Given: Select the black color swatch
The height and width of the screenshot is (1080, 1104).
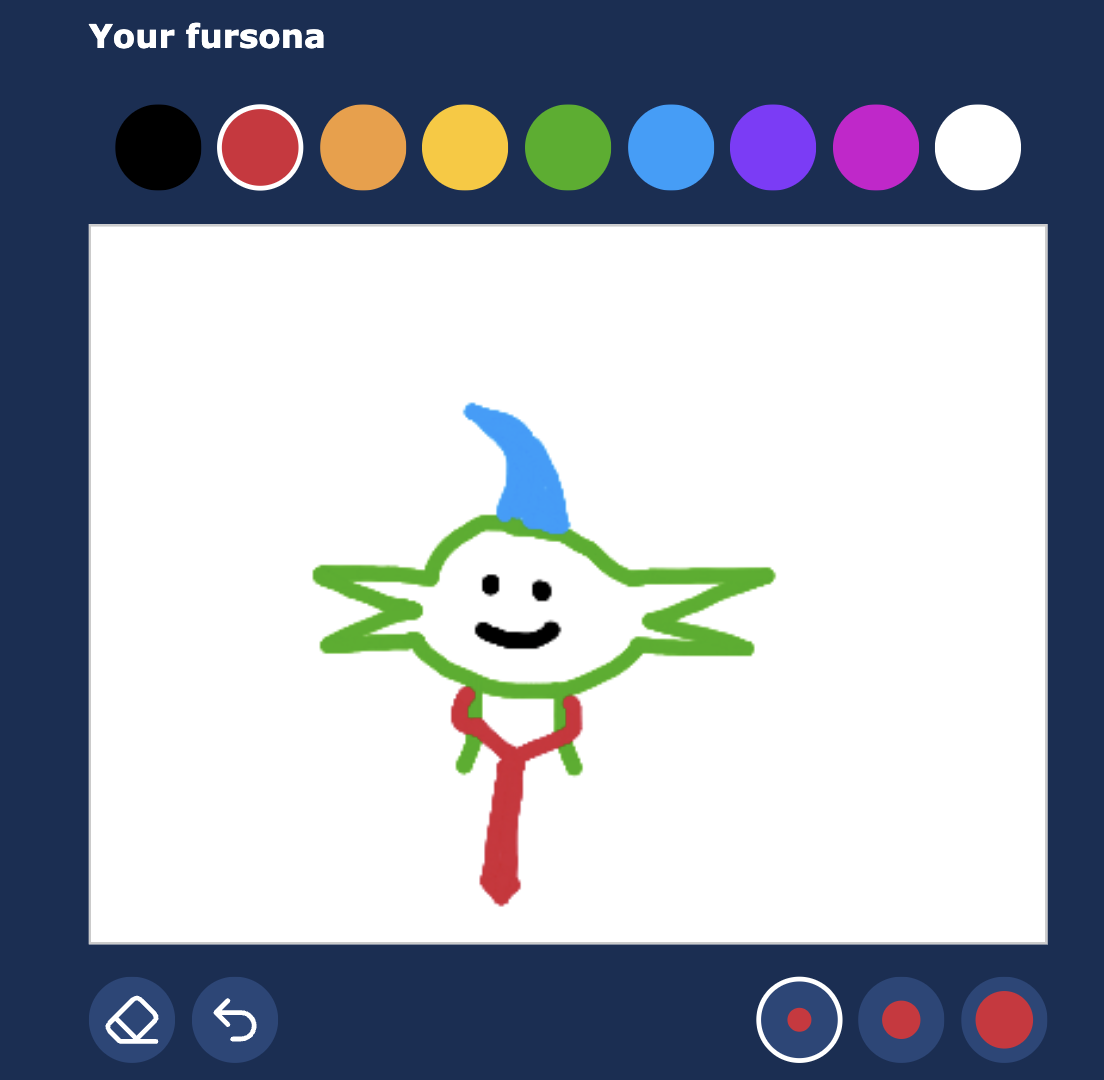Looking at the screenshot, I should (x=158, y=147).
